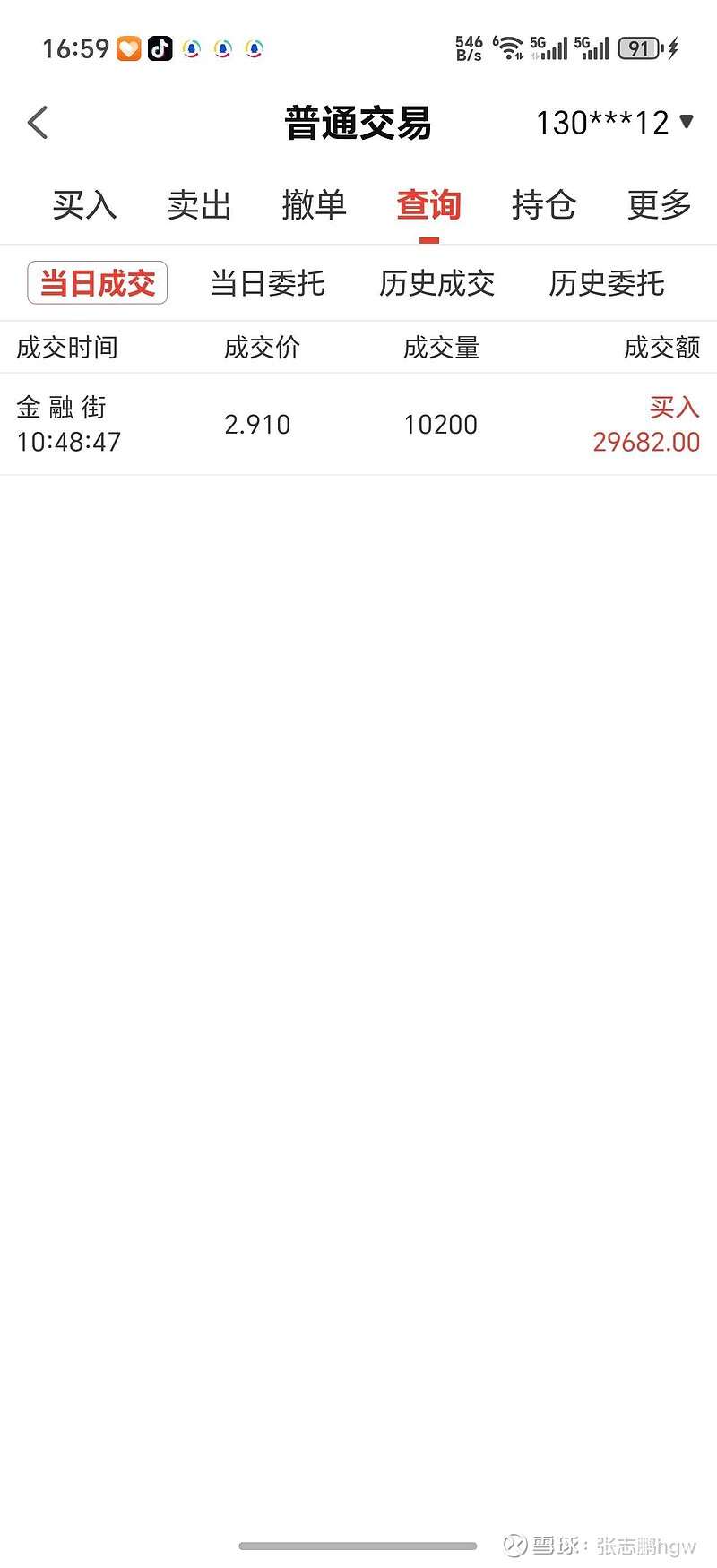Expand the account selector 130***12
This screenshot has height=1568, width=717.
point(615,123)
